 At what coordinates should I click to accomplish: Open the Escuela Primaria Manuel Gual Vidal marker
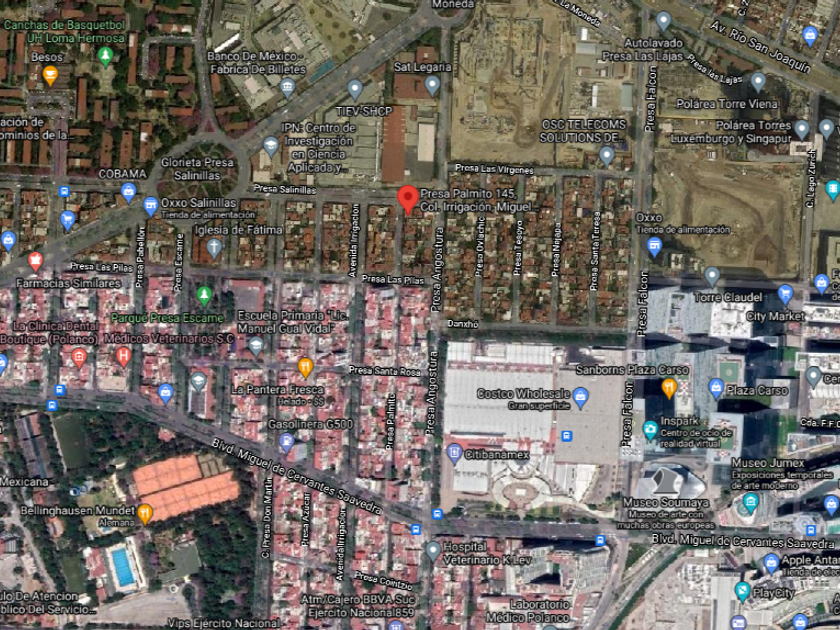click(256, 347)
